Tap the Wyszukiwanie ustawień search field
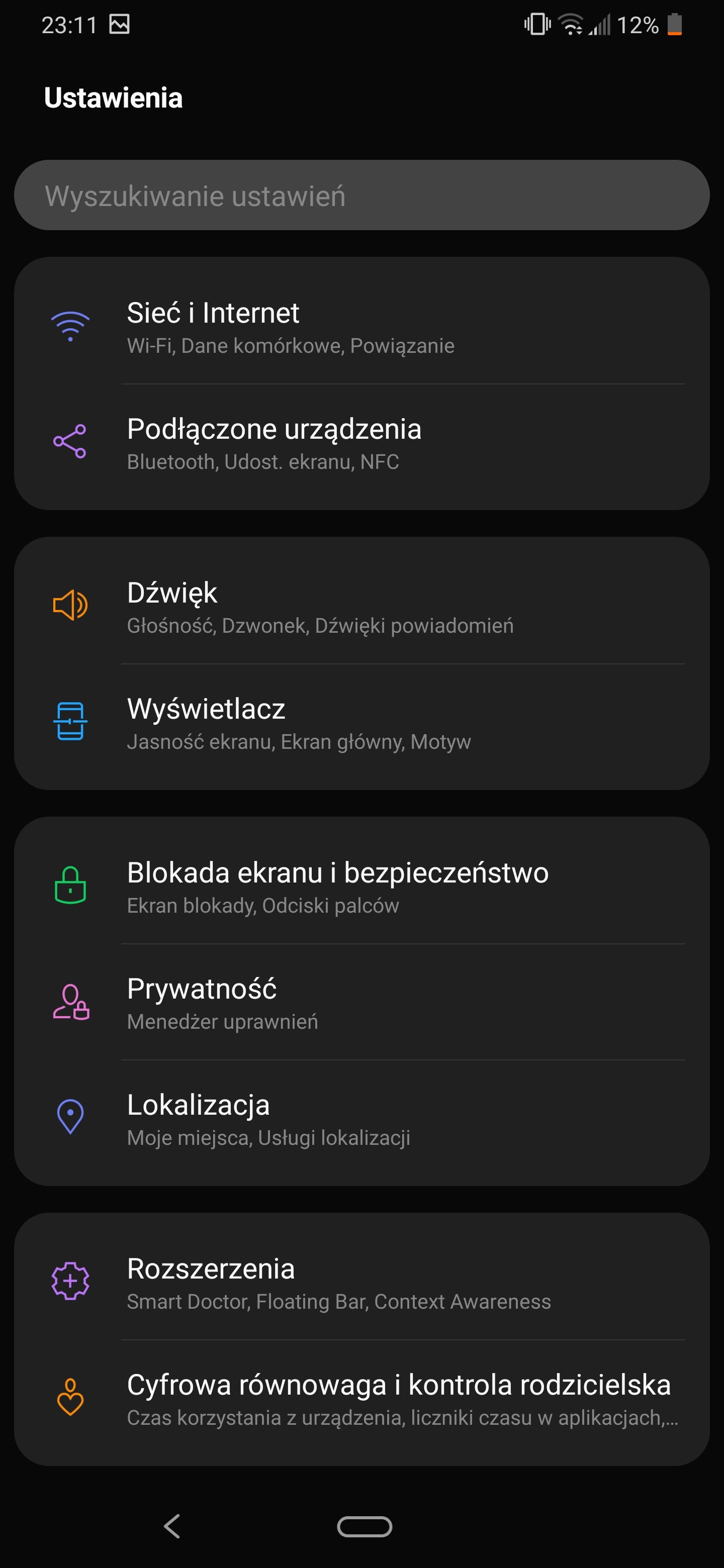The image size is (724, 1568). pos(361,195)
